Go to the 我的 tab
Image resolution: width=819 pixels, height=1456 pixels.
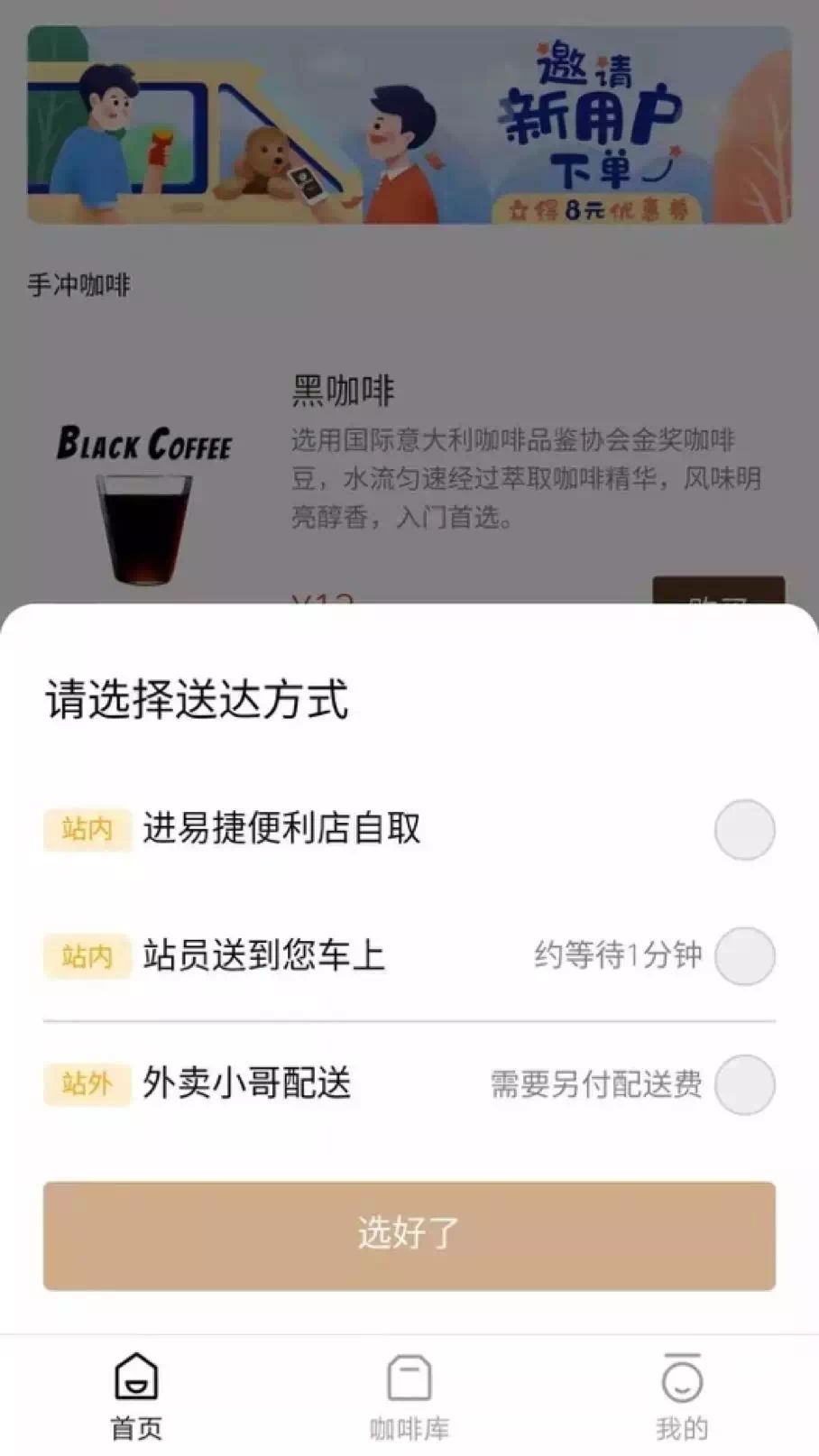(x=681, y=1395)
